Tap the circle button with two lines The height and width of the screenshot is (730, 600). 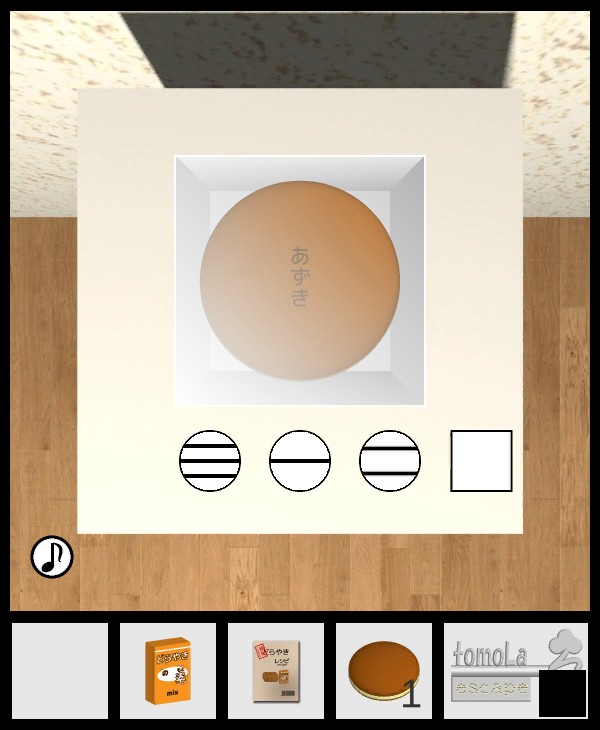tap(390, 461)
